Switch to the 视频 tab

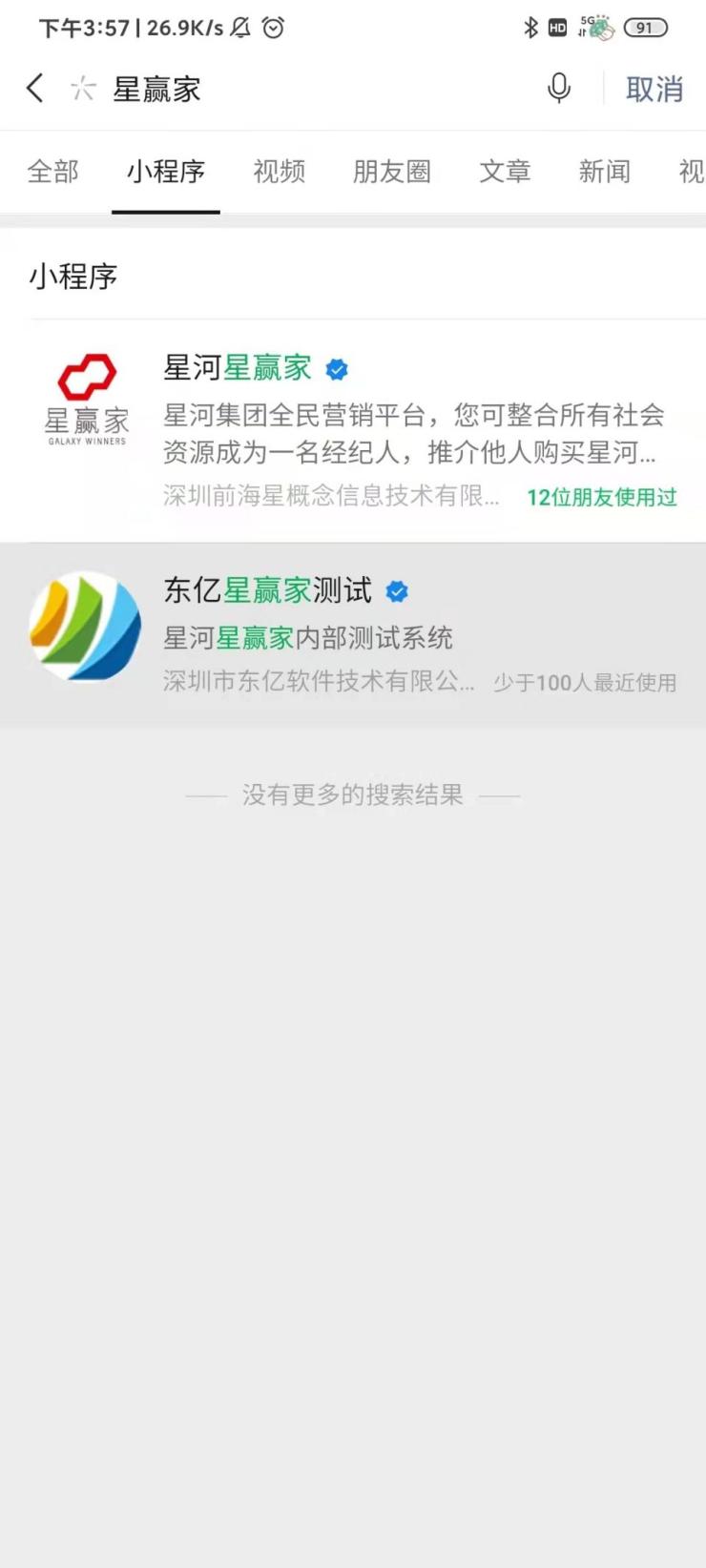click(x=279, y=172)
